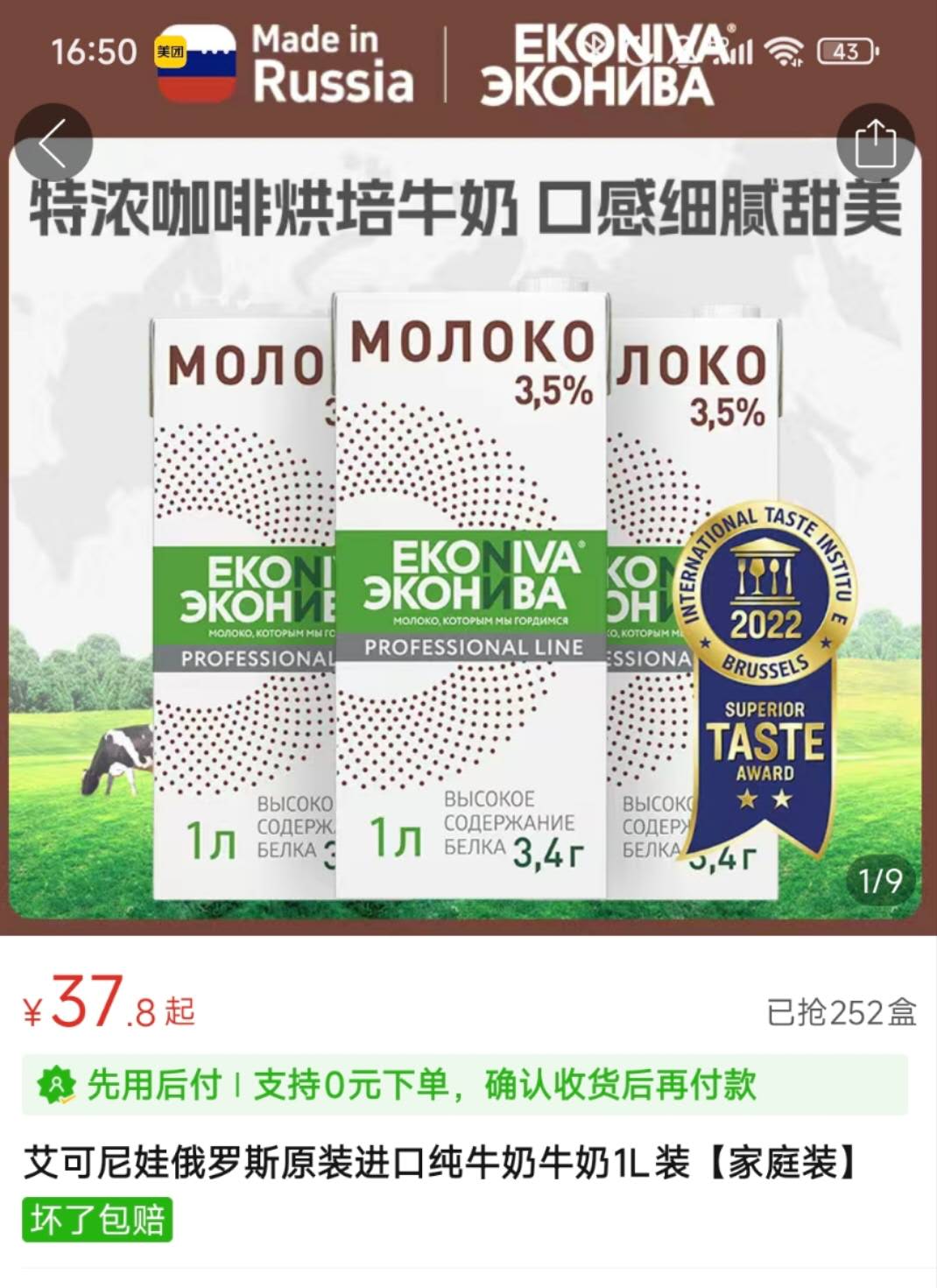Screen dimensions: 937x1288
Task: Open the 先用后付 pay-later banner
Action: pyautogui.click(x=464, y=1086)
